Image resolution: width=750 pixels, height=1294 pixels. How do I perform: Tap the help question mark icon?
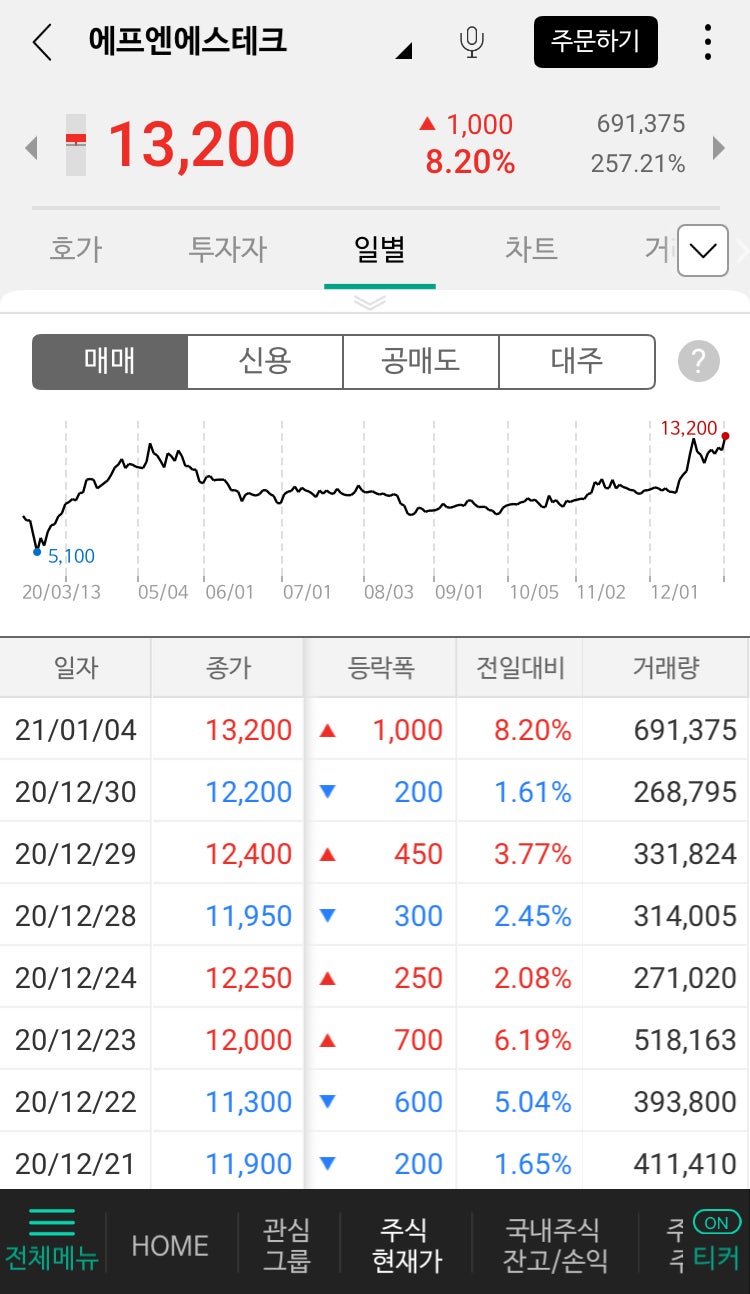698,362
